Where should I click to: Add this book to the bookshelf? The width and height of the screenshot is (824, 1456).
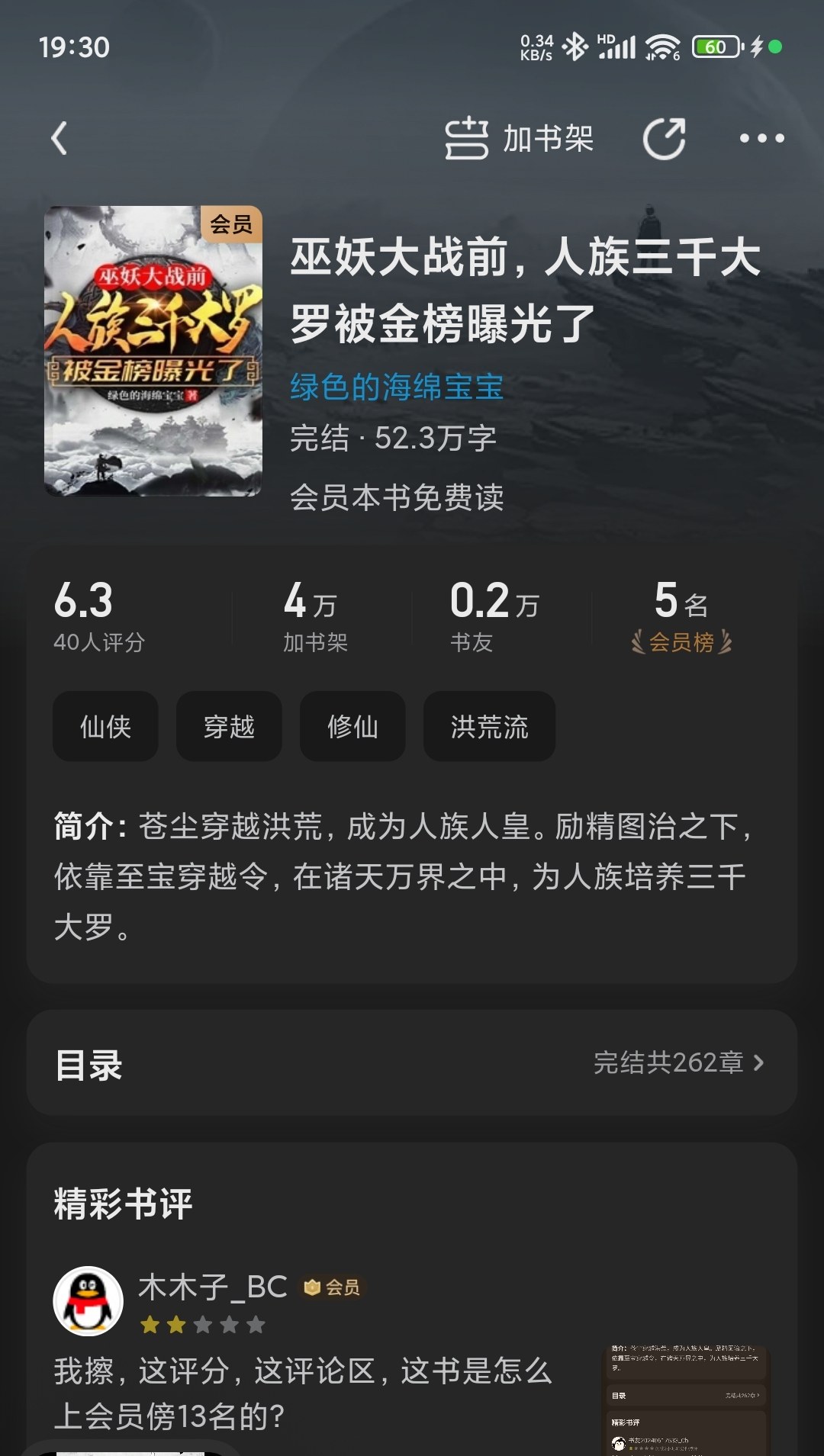click(x=519, y=139)
